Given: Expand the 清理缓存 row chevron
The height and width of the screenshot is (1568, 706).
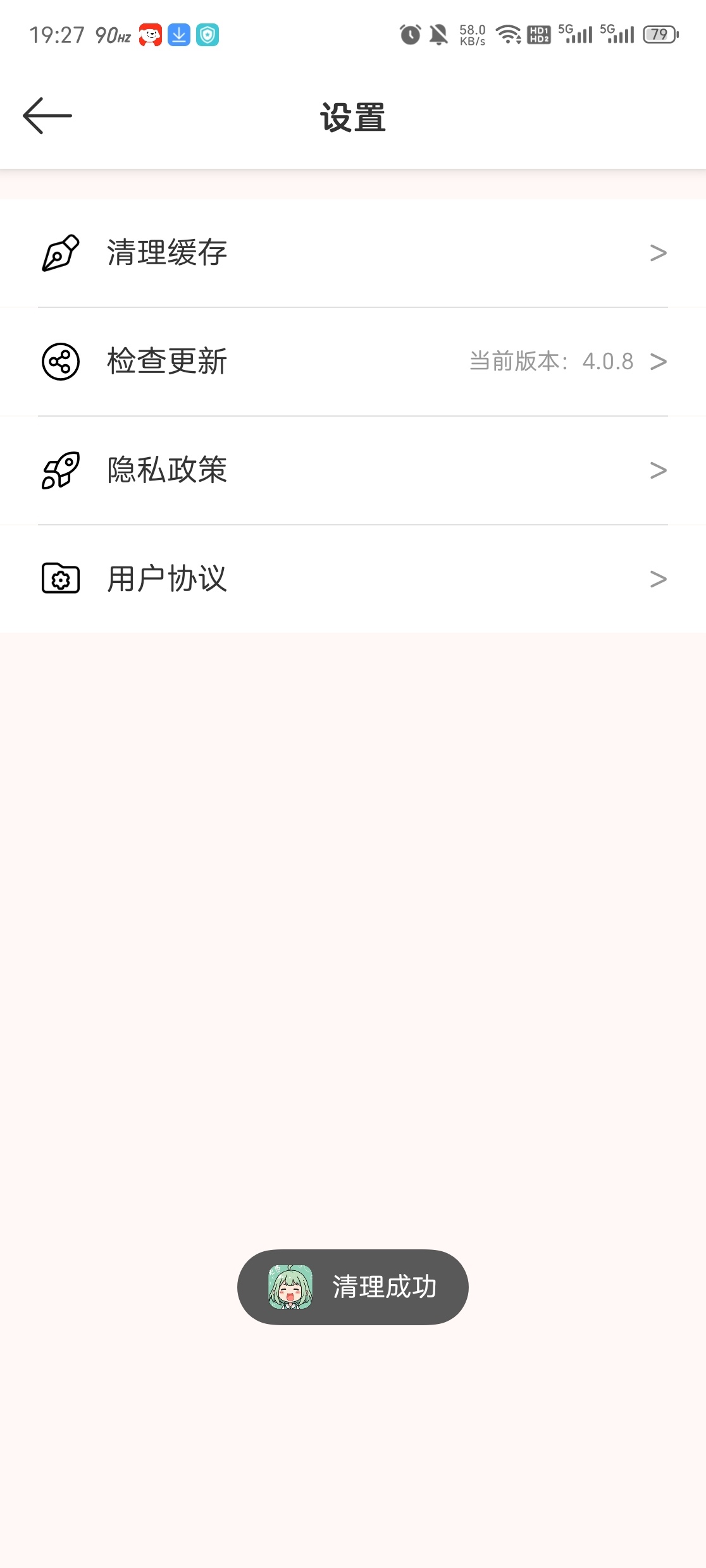Looking at the screenshot, I should [659, 252].
